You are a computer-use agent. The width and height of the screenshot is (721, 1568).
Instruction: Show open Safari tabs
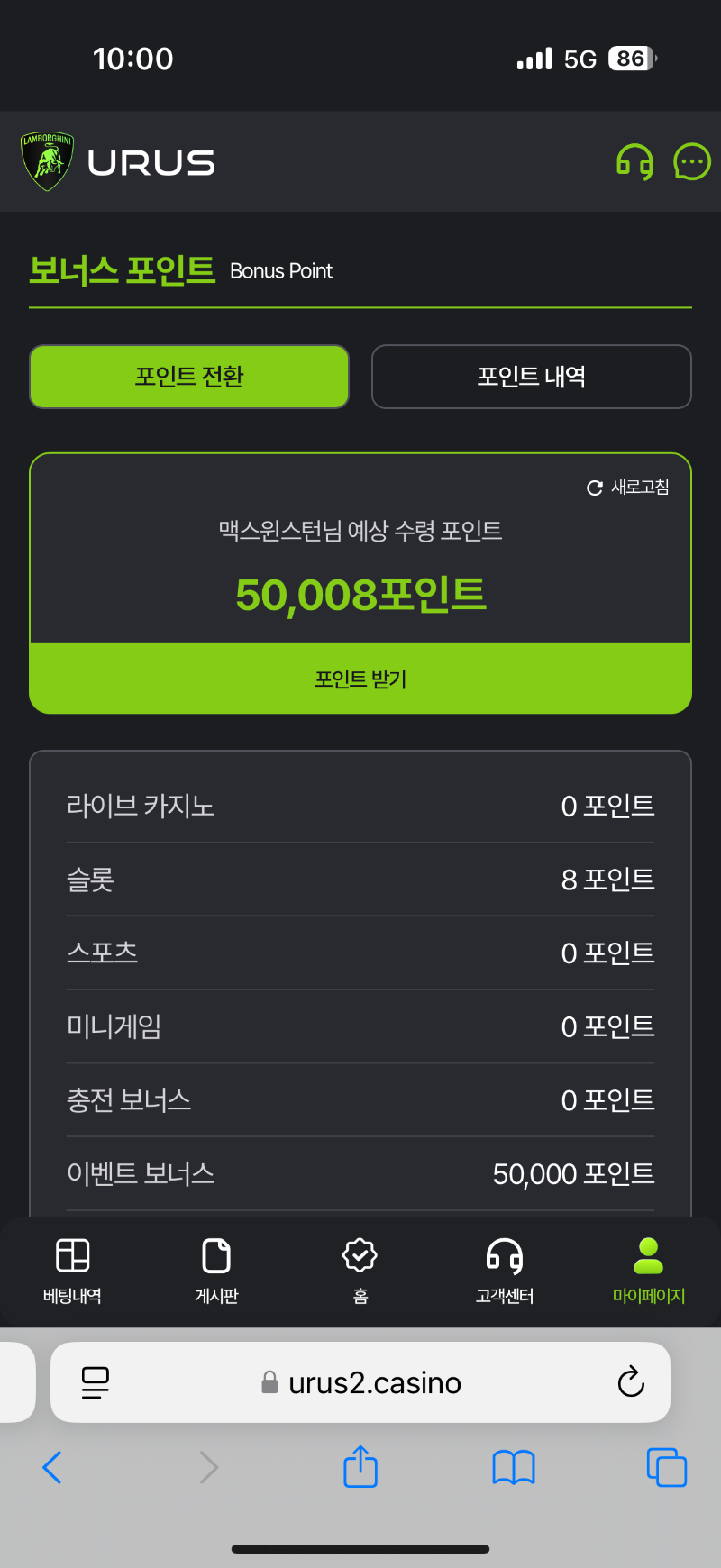pyautogui.click(x=667, y=1467)
